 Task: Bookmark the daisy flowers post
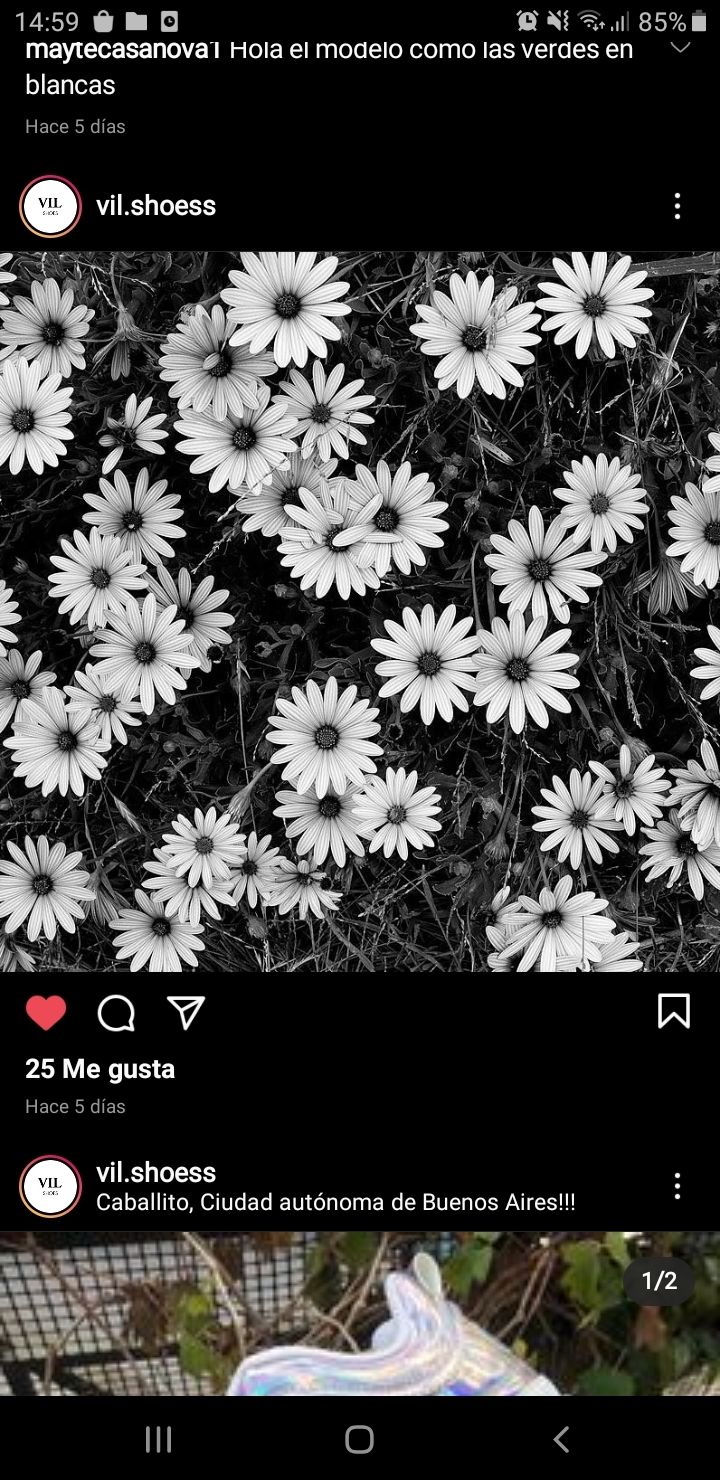click(x=674, y=1011)
